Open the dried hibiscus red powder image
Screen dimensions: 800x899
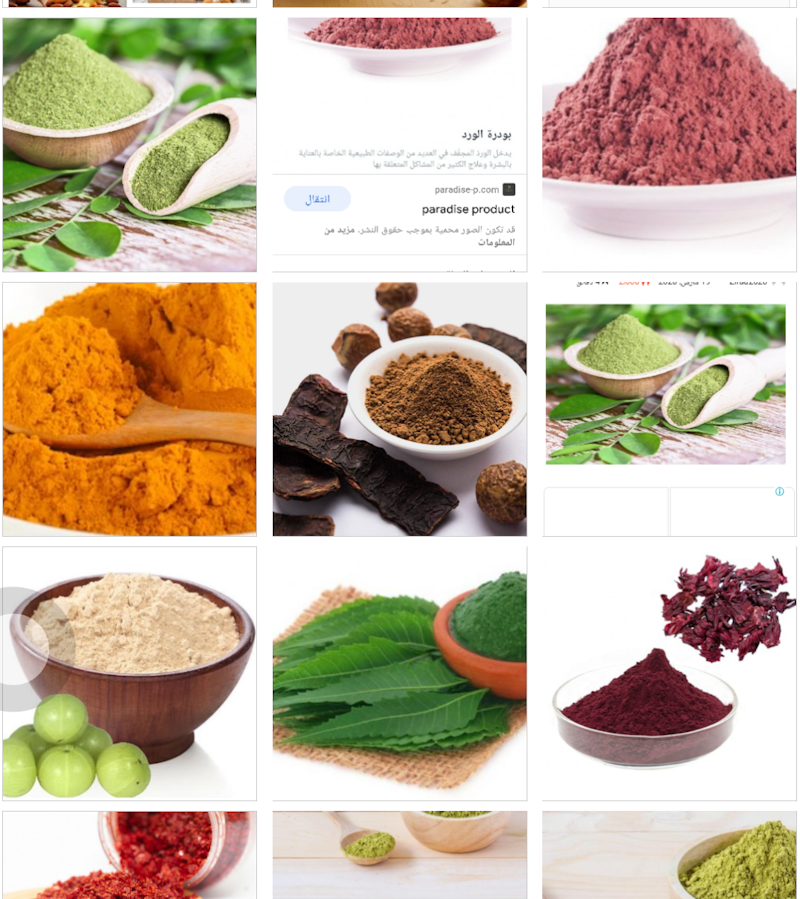(669, 673)
